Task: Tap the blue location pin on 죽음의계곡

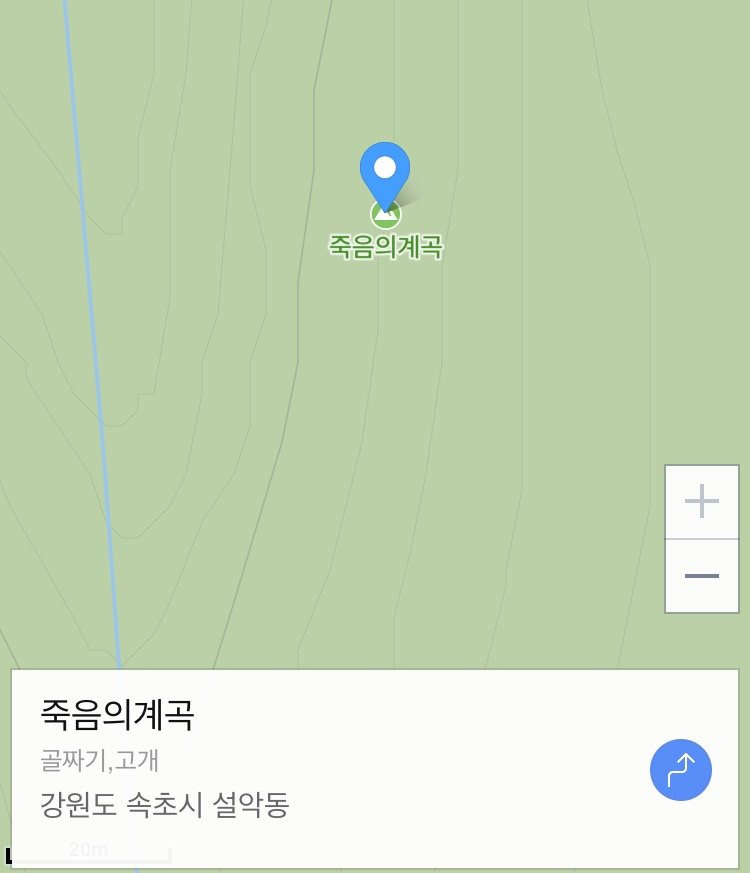Action: 385,172
